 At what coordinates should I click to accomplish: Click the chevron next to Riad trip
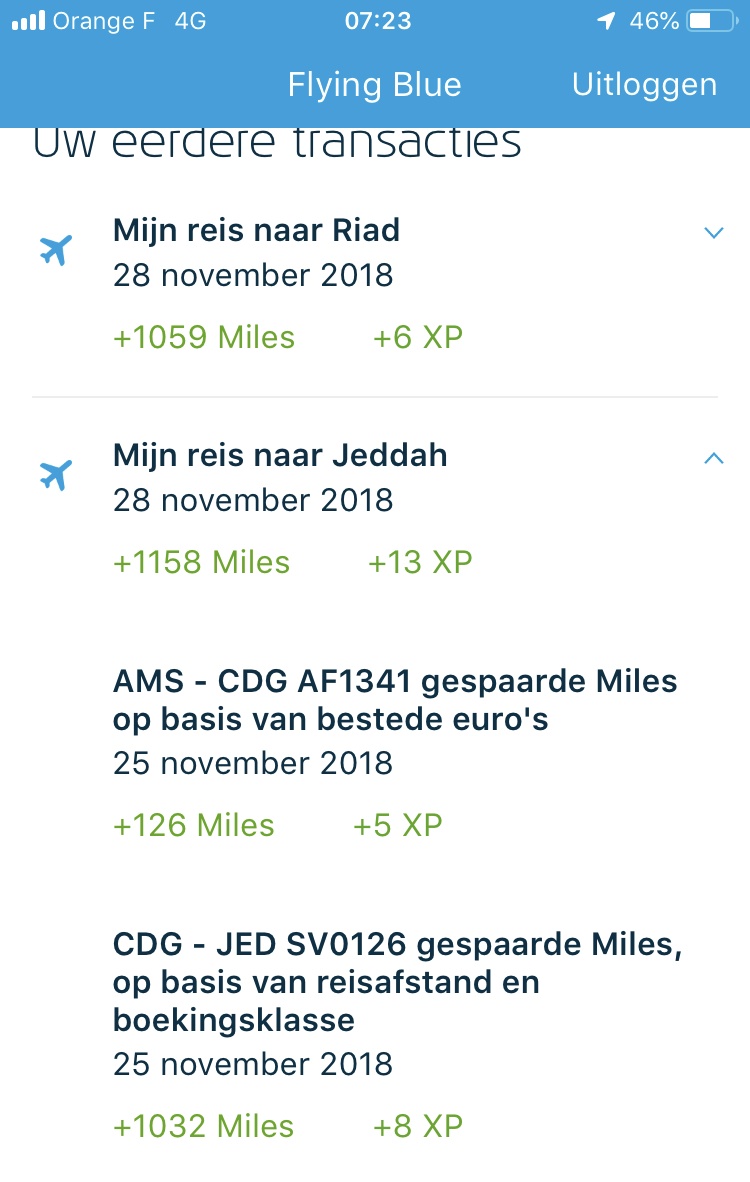[714, 232]
